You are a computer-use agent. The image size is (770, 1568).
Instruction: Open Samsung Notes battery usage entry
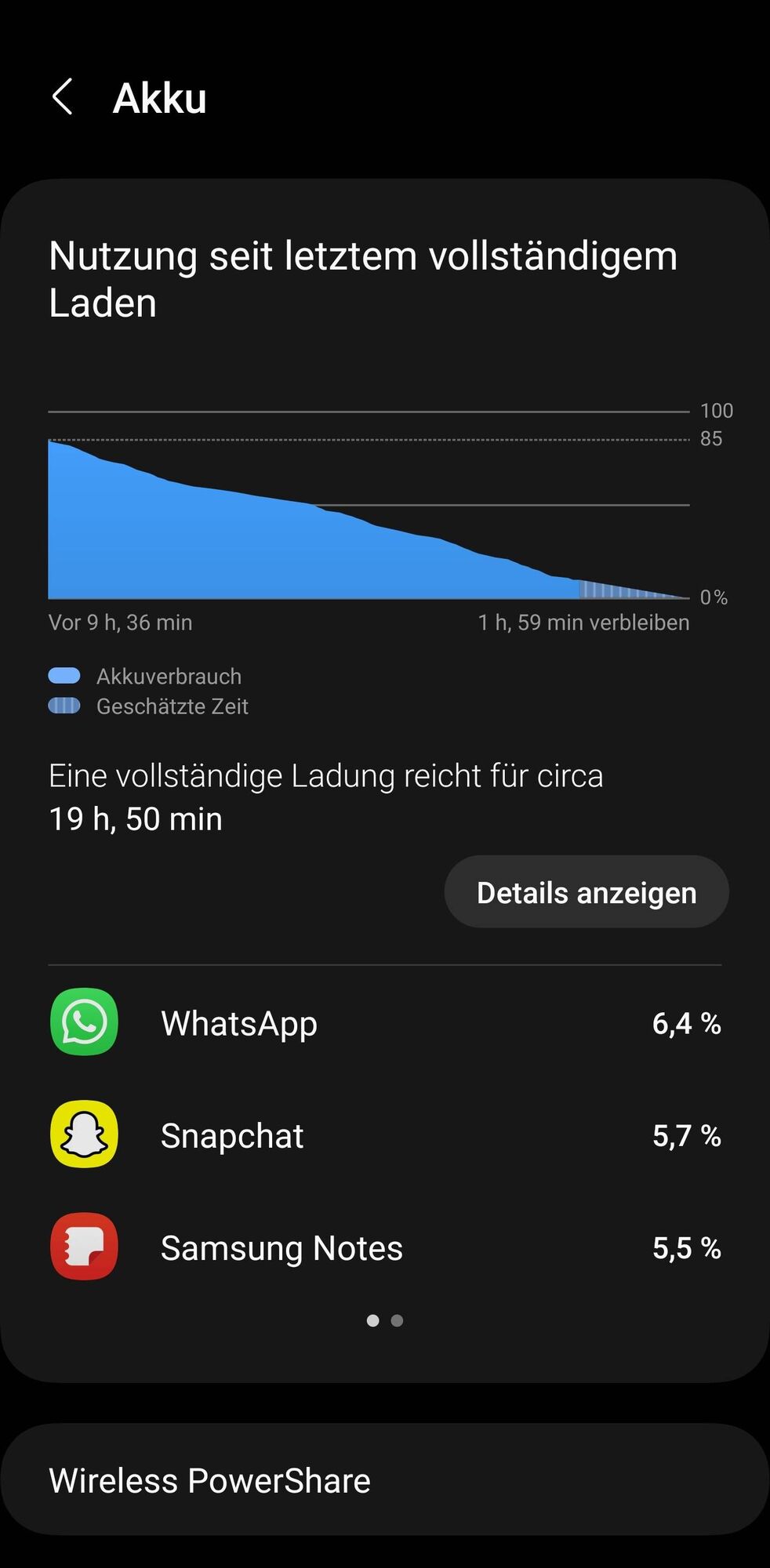[384, 1247]
